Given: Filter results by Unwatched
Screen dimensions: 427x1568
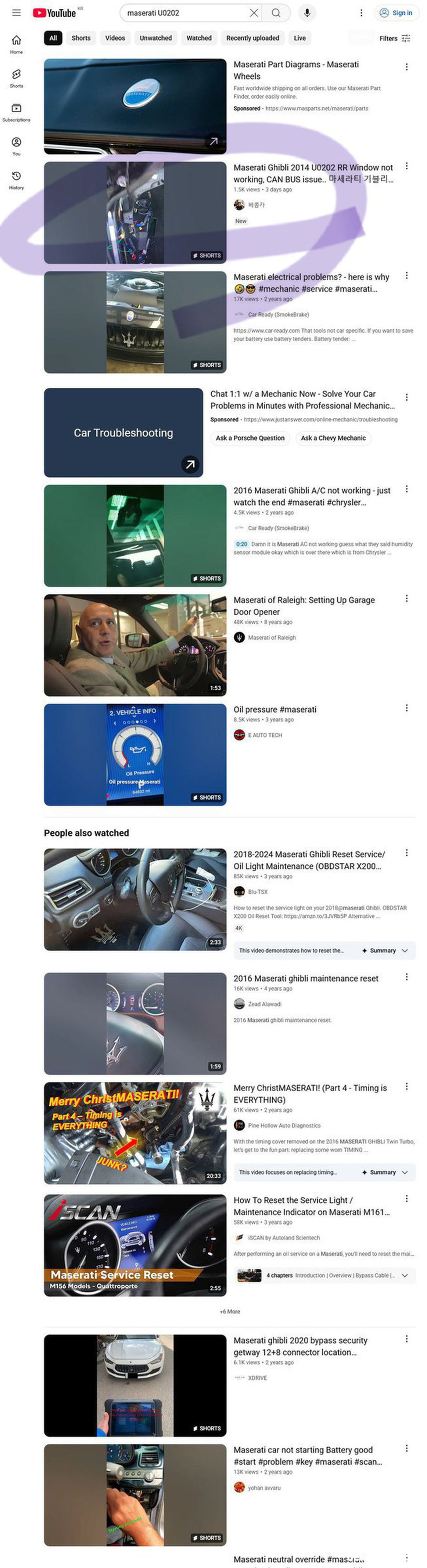Looking at the screenshot, I should point(155,38).
